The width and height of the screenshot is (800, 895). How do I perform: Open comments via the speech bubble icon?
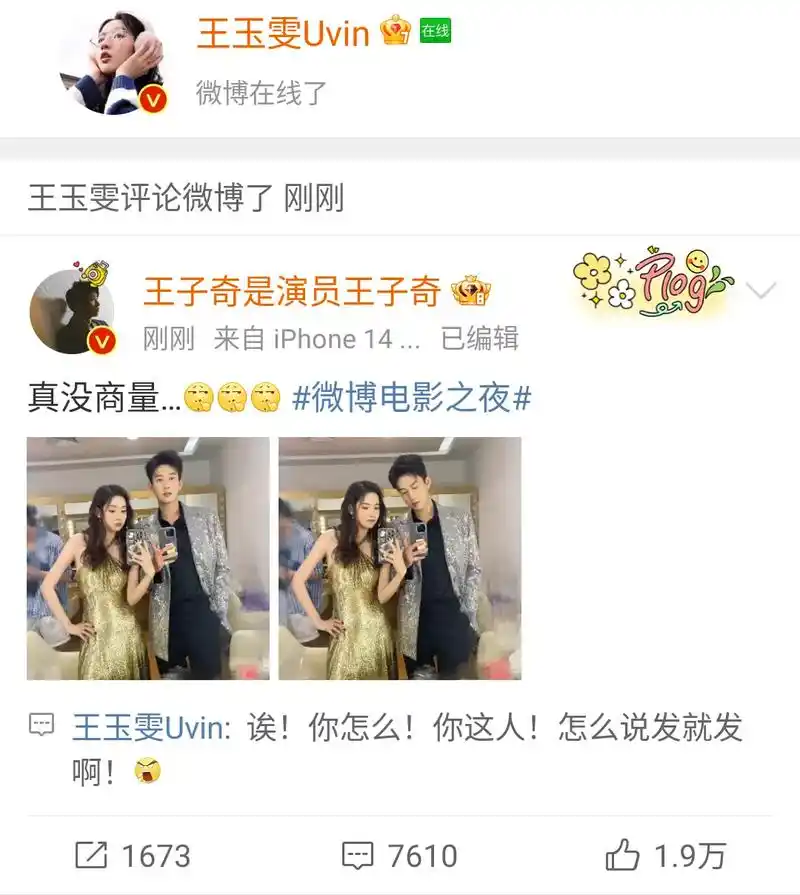(x=358, y=856)
